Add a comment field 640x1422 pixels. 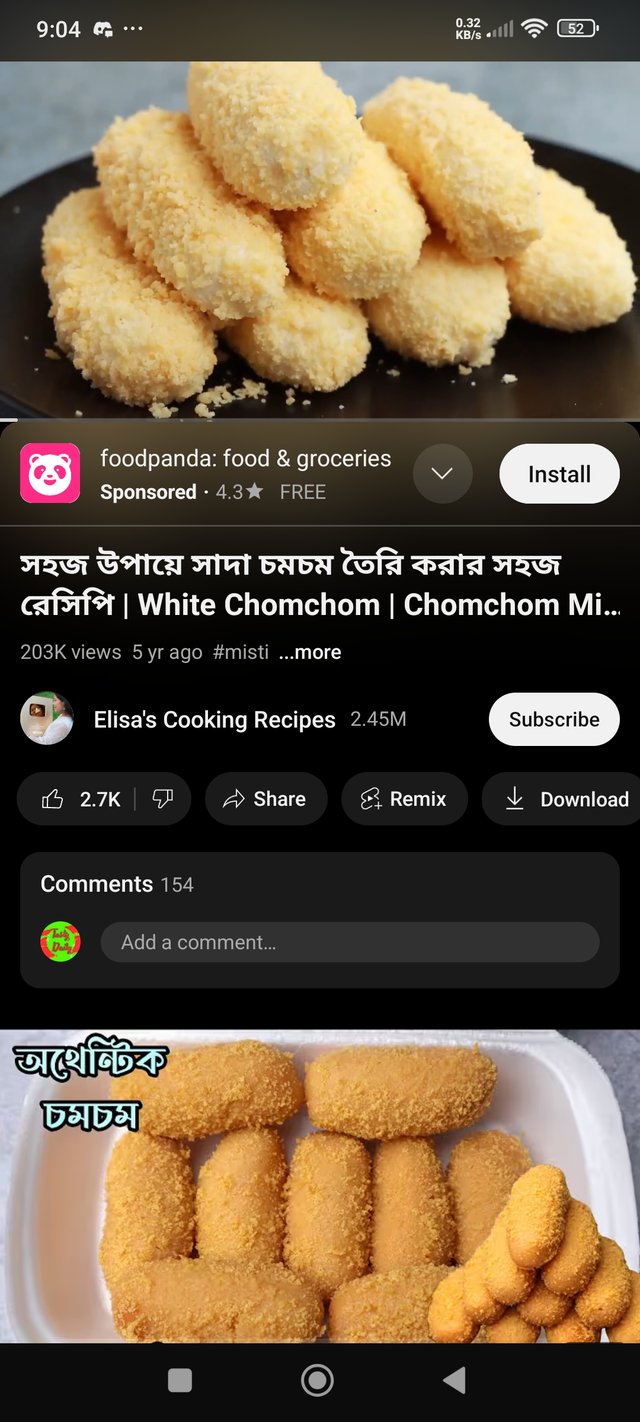[349, 942]
